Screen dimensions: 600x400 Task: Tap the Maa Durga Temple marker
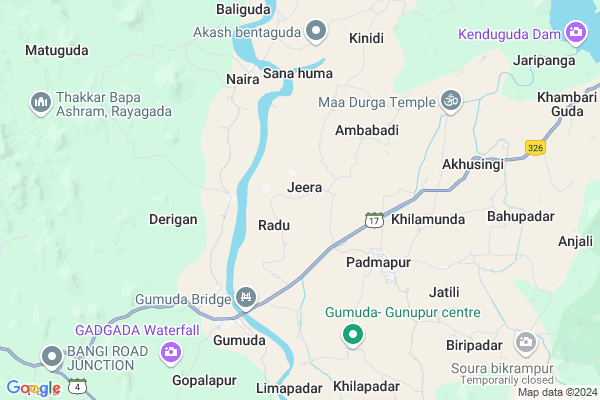tap(449, 101)
